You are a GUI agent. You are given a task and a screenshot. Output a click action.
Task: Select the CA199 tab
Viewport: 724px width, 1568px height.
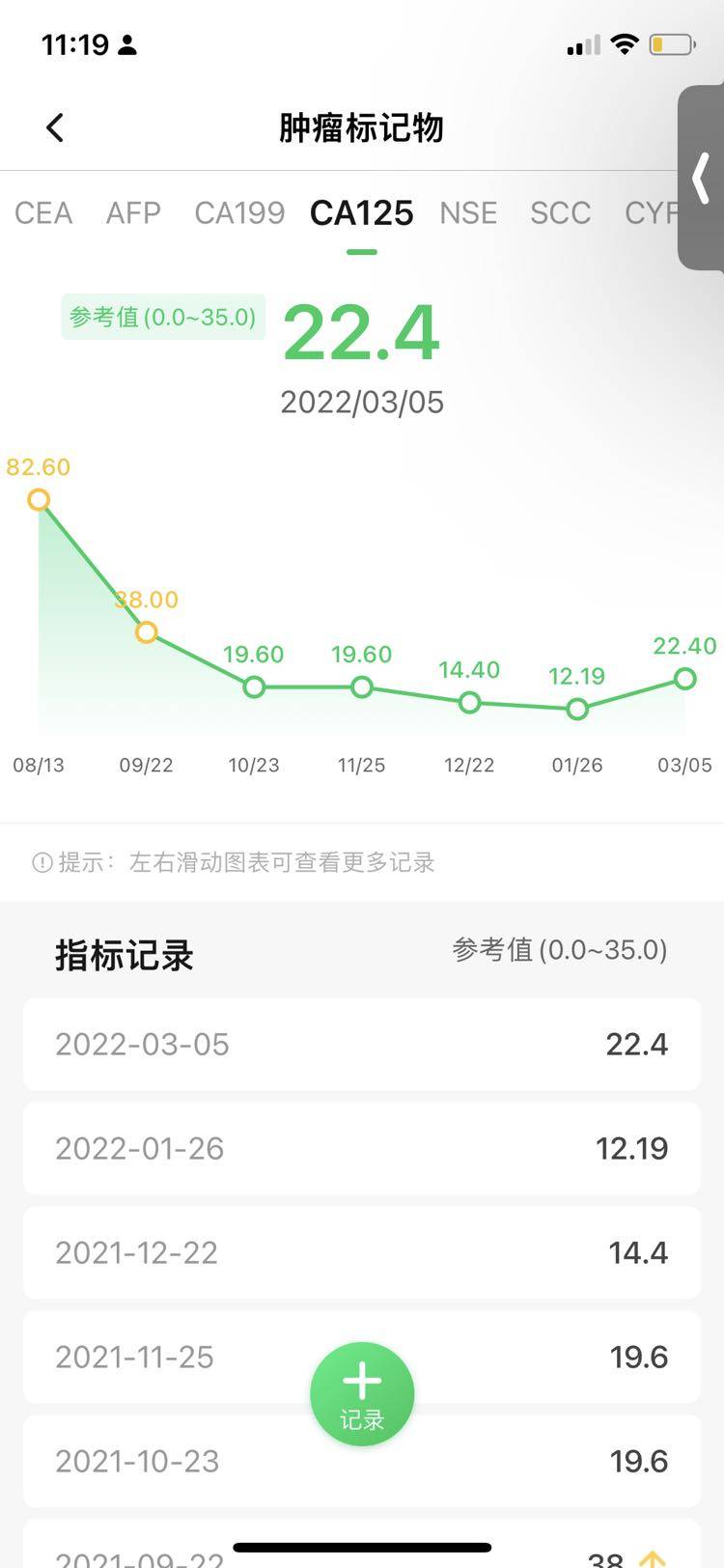[x=239, y=212]
